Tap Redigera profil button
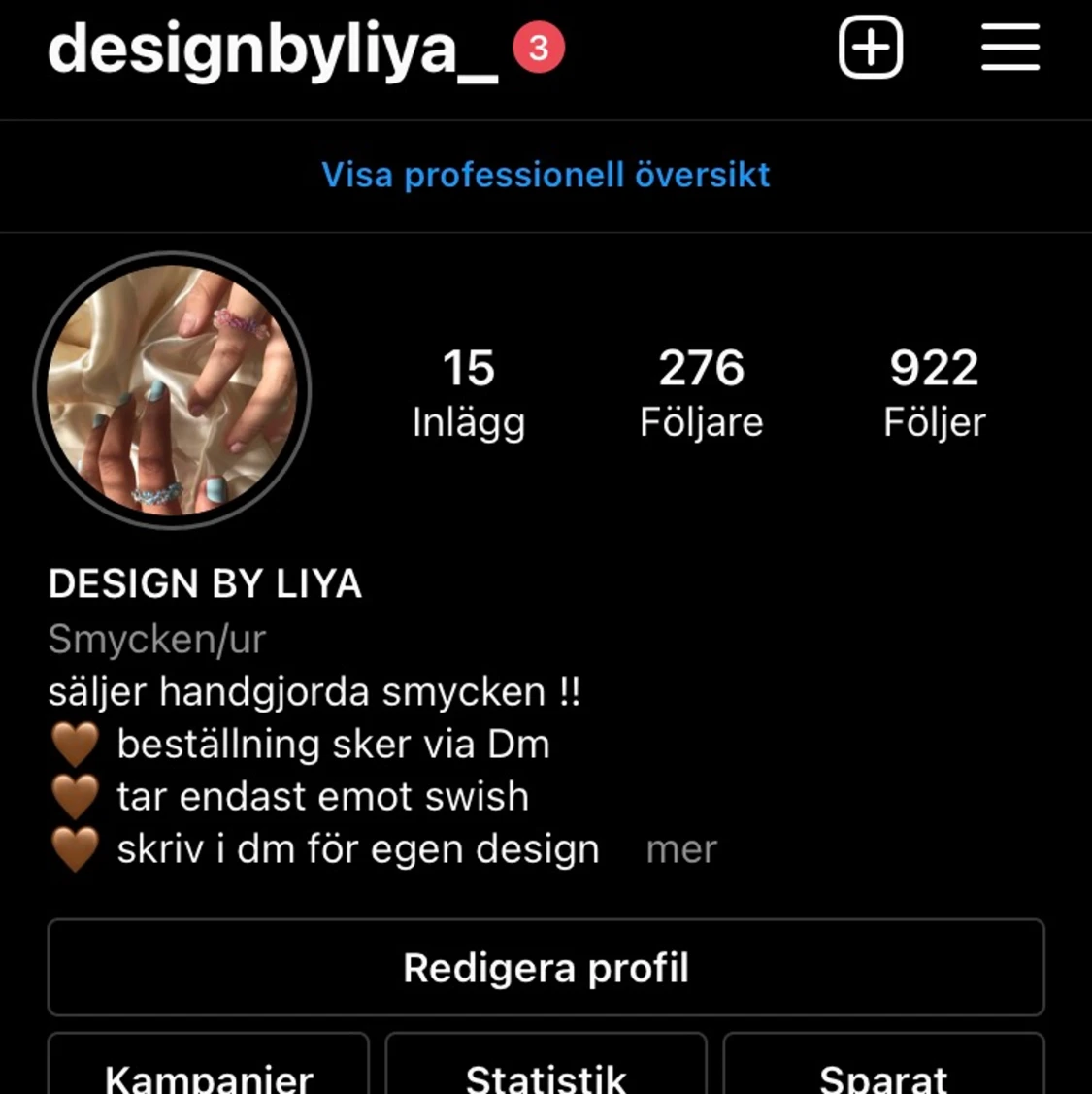The image size is (1092, 1094). (546, 968)
